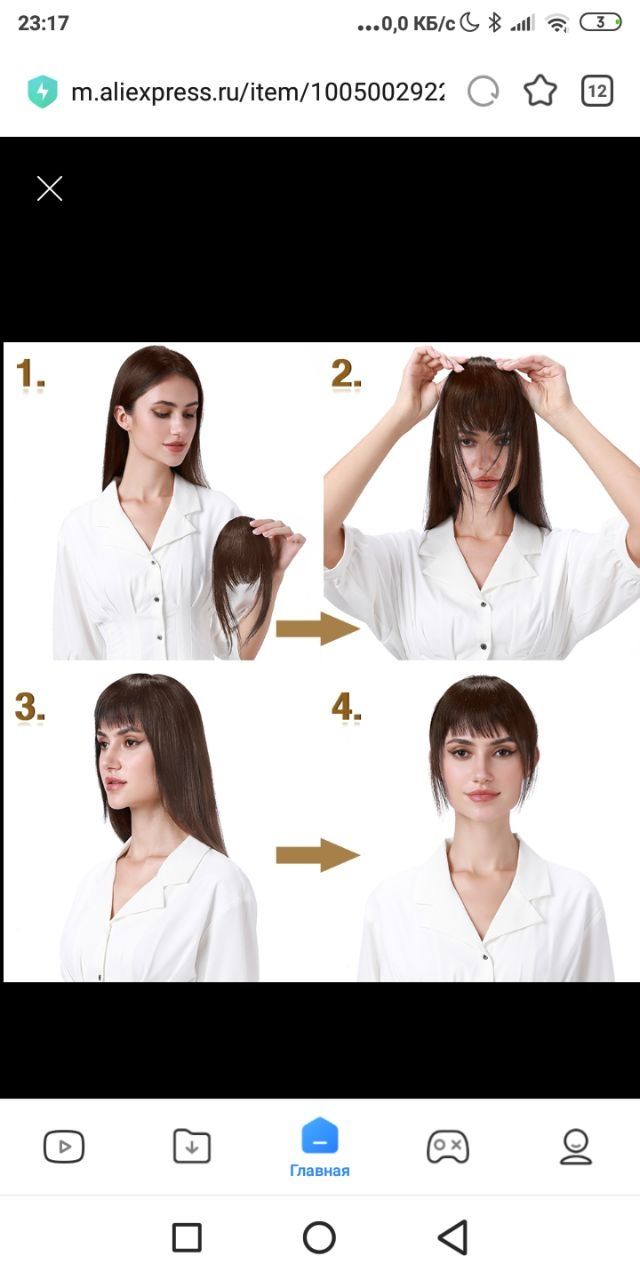Open the tab switcher showing 12 tabs
Screen dimensions: 640x1280
(x=597, y=92)
